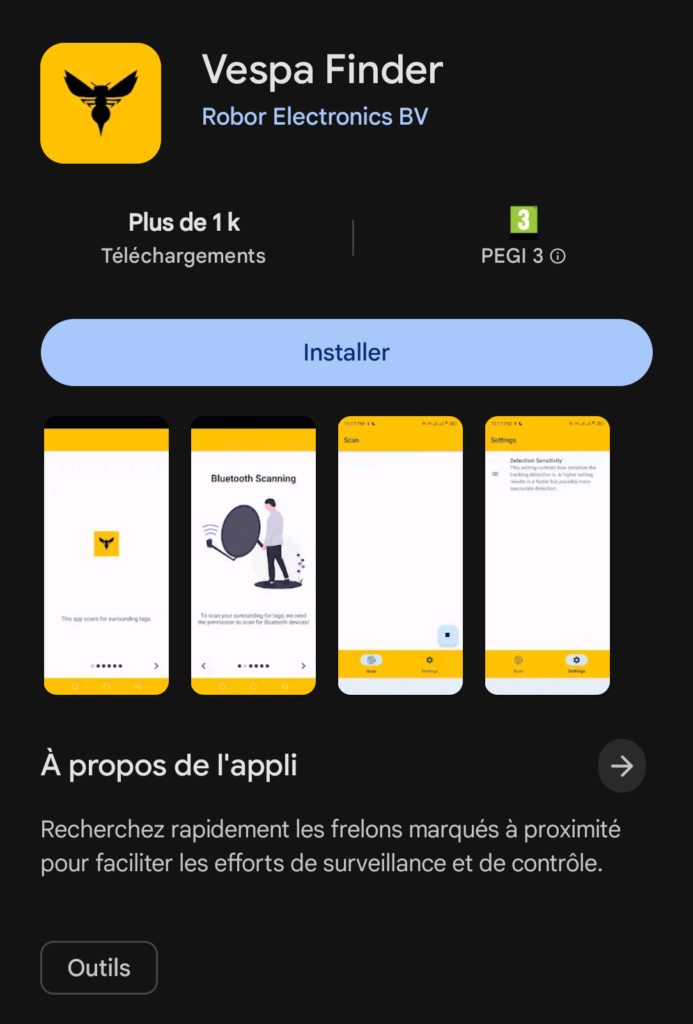View the Scan screen screenshot
Image resolution: width=693 pixels, height=1024 pixels.
400,555
